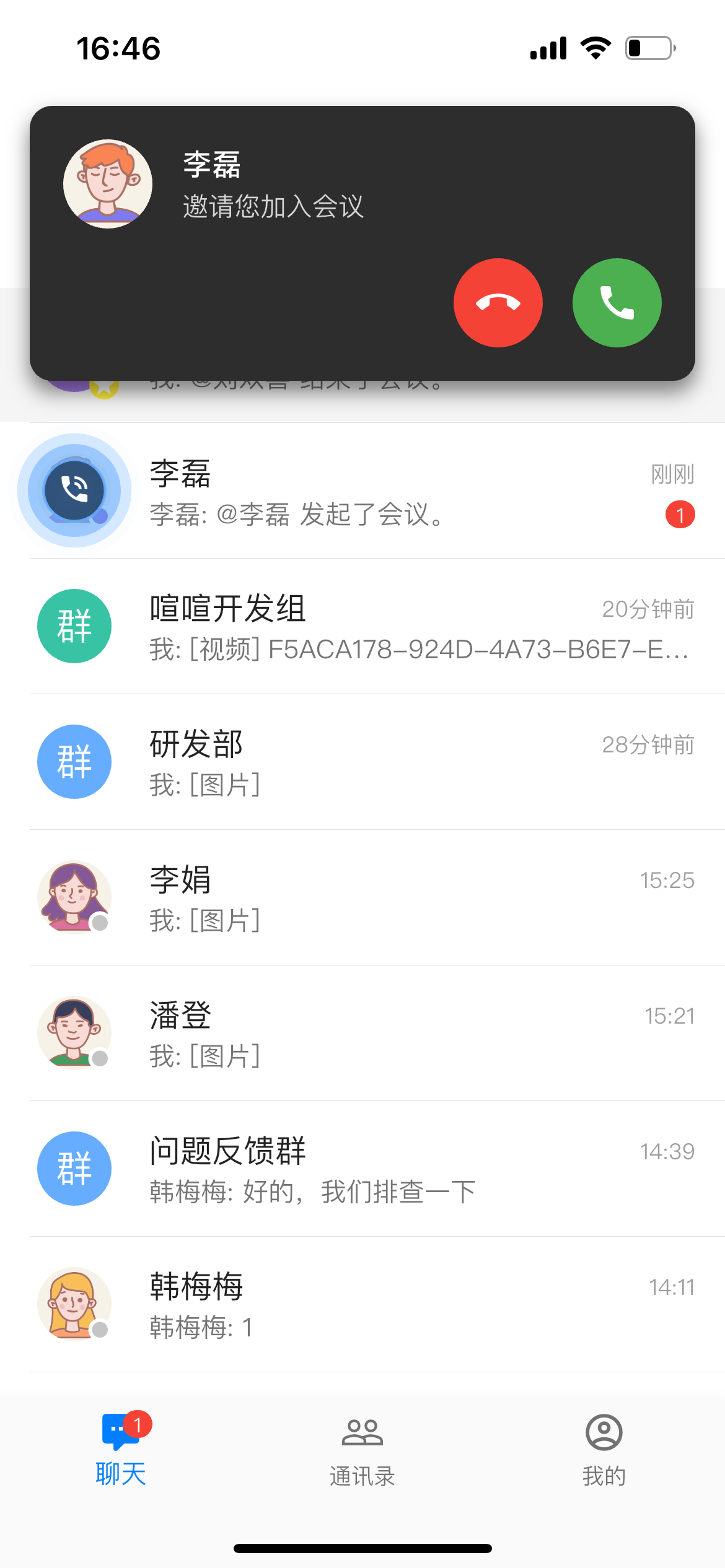The height and width of the screenshot is (1568, 725).
Task: Open the chat with 韩梅梅
Action: pos(372,1305)
